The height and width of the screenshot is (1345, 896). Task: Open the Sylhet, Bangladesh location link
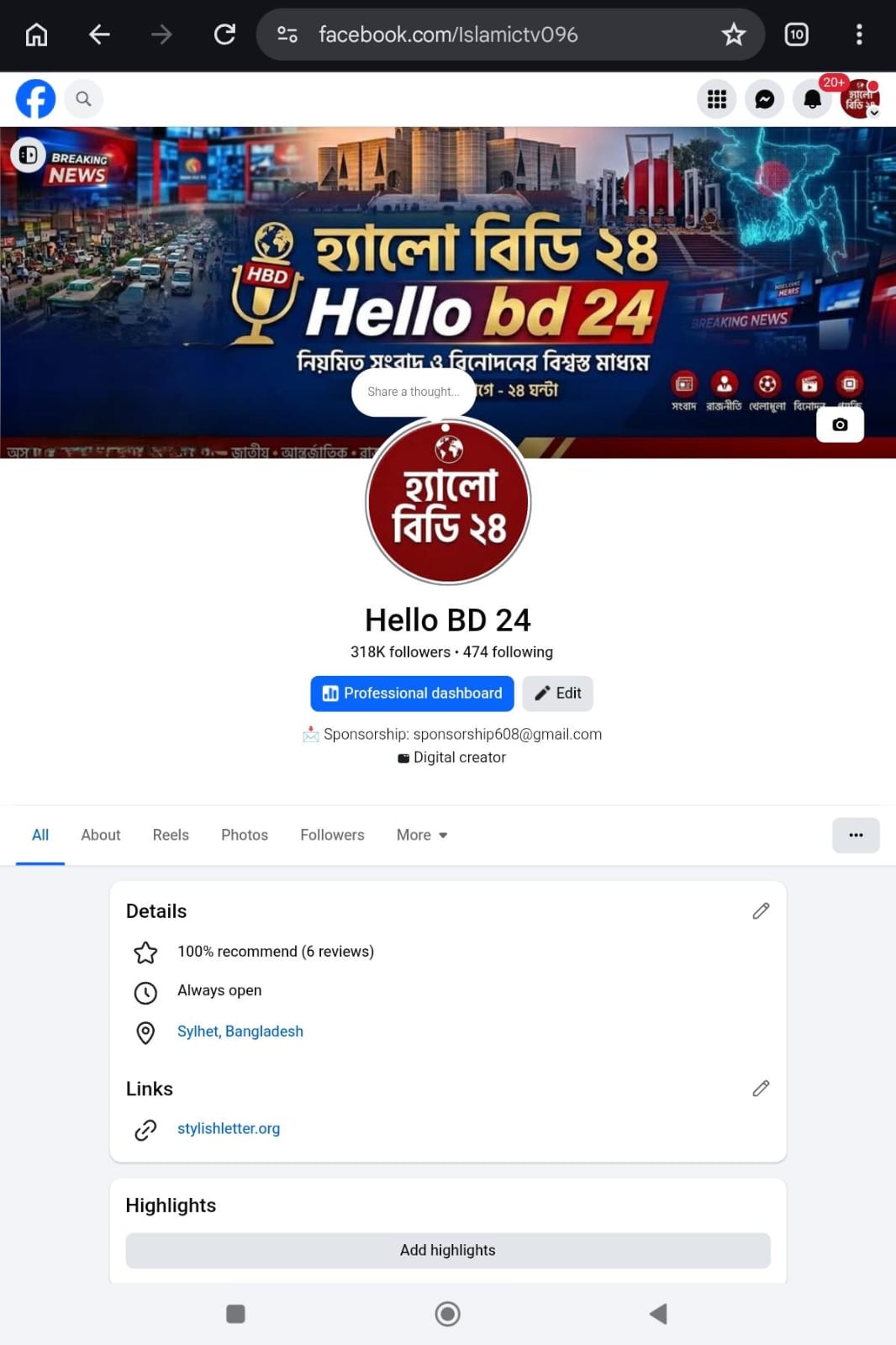pos(240,1031)
